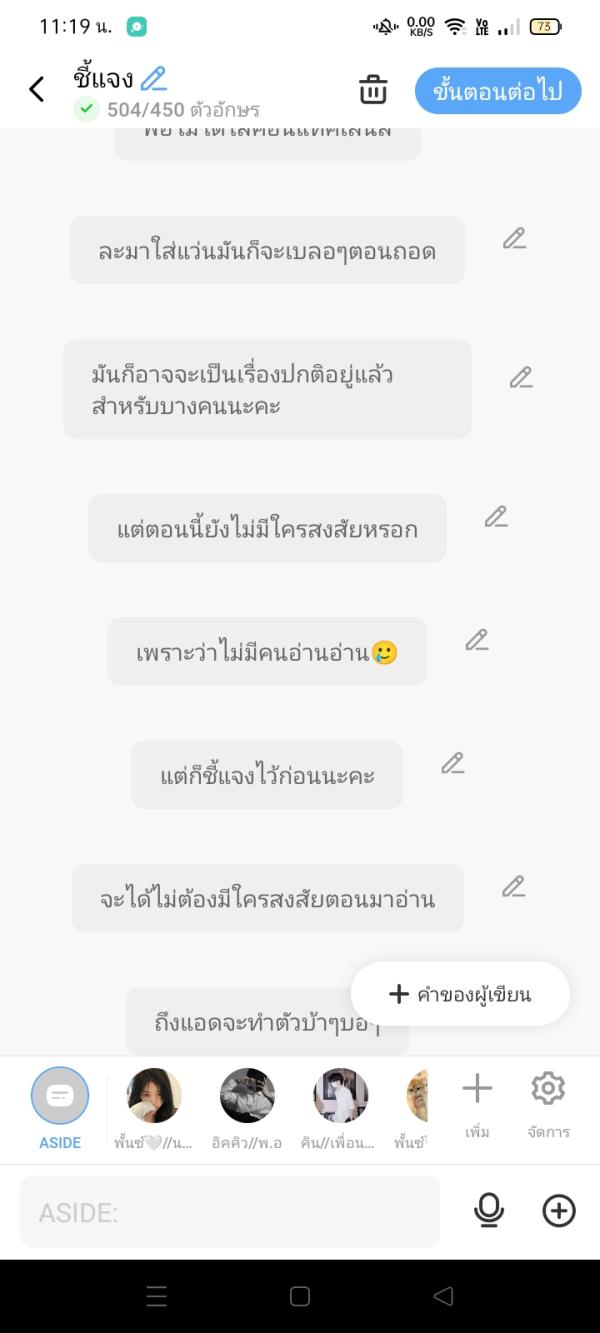Edit the title ชี้แจง pencil icon

153,78
